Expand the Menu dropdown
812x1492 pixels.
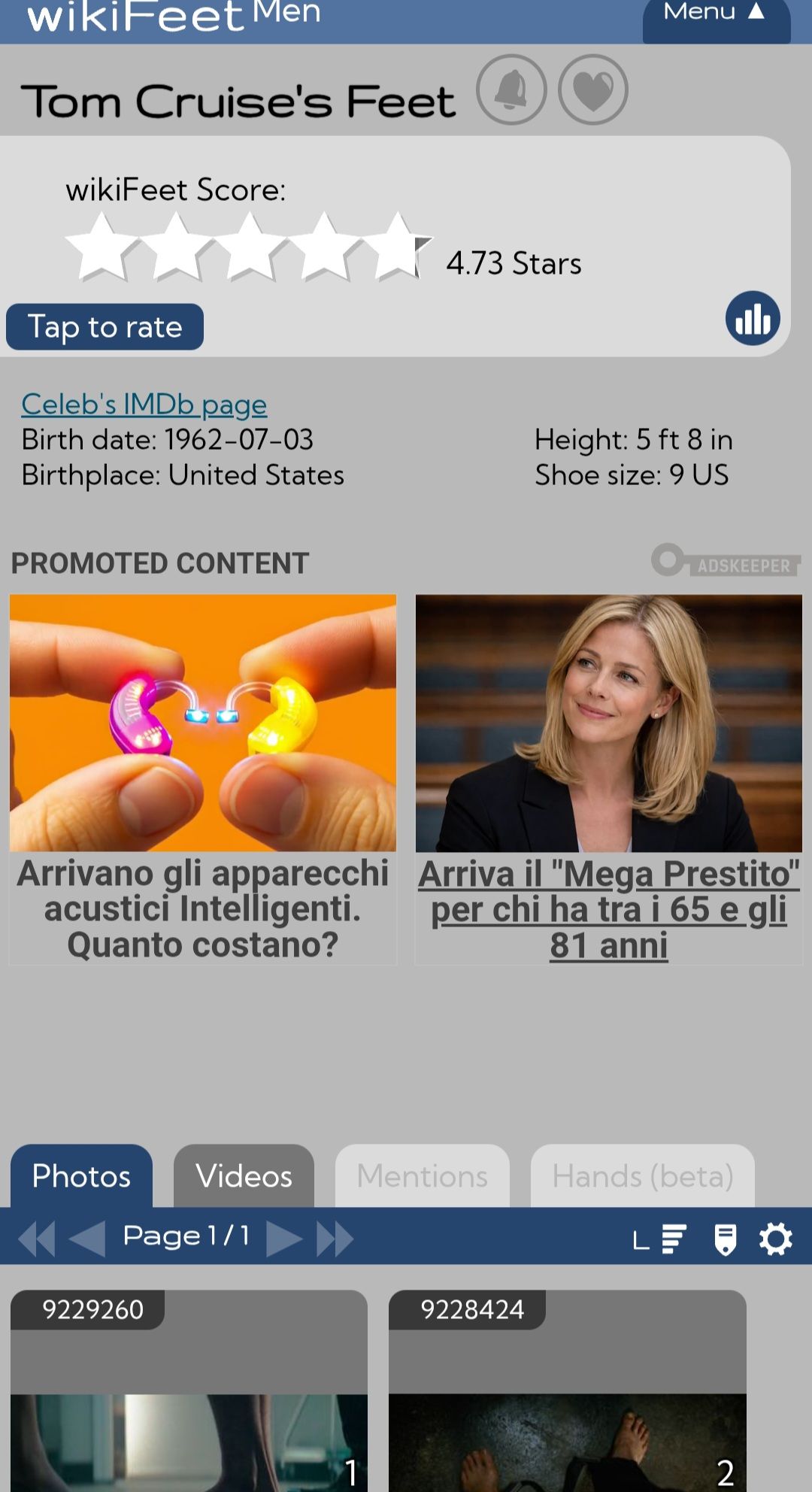point(715,14)
